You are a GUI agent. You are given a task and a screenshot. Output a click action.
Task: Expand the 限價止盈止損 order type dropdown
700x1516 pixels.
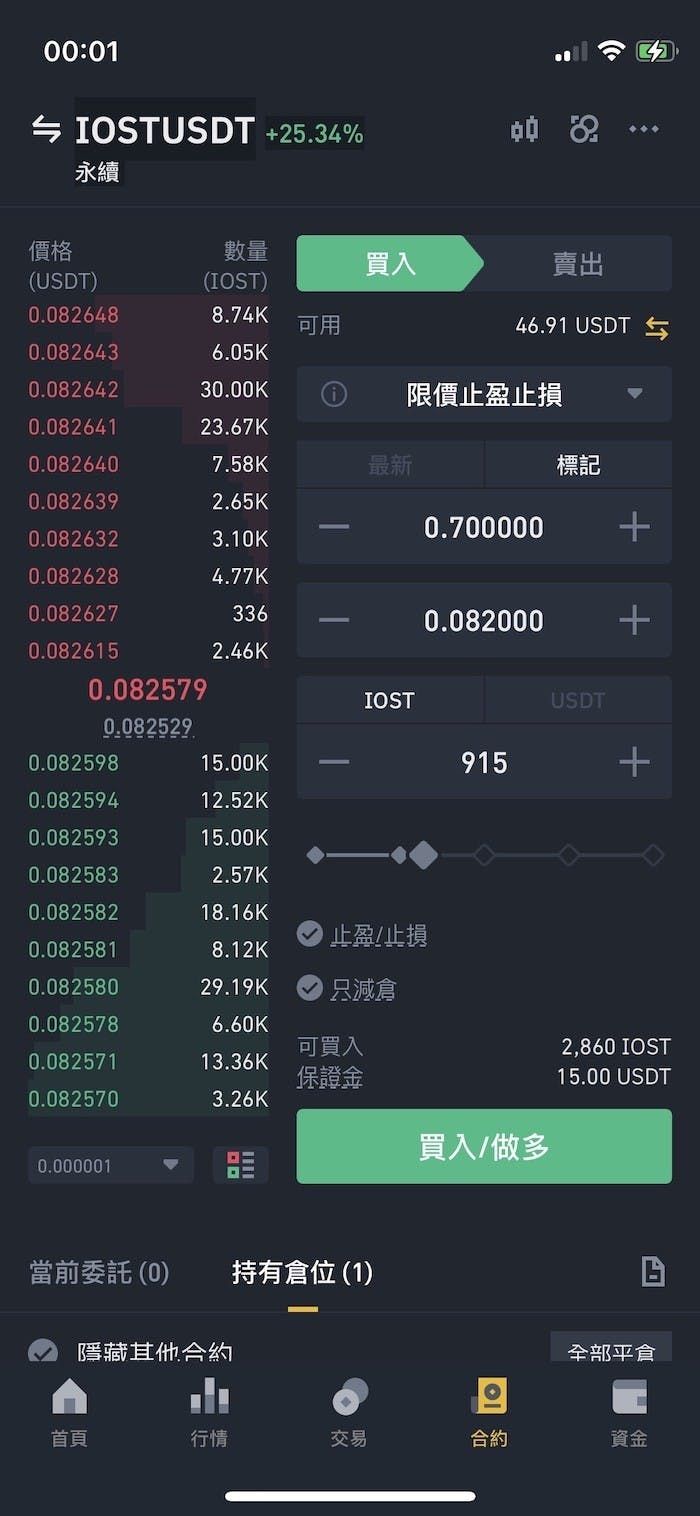click(x=484, y=394)
